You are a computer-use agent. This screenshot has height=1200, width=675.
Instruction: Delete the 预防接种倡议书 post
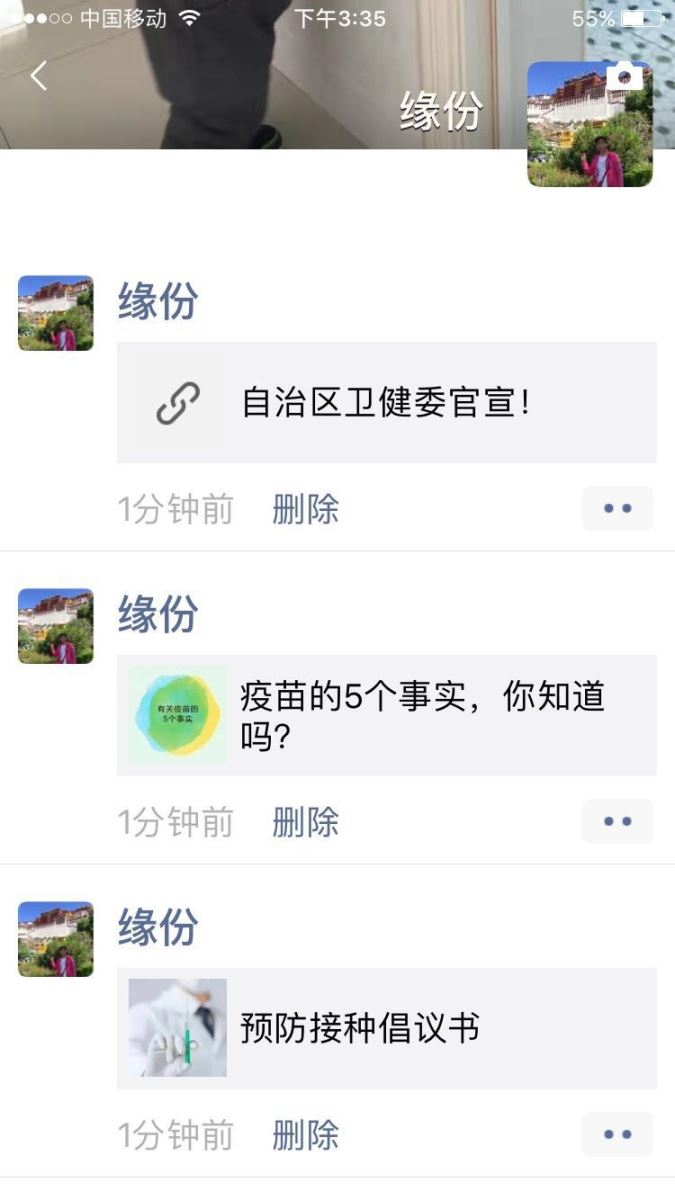(x=305, y=1135)
